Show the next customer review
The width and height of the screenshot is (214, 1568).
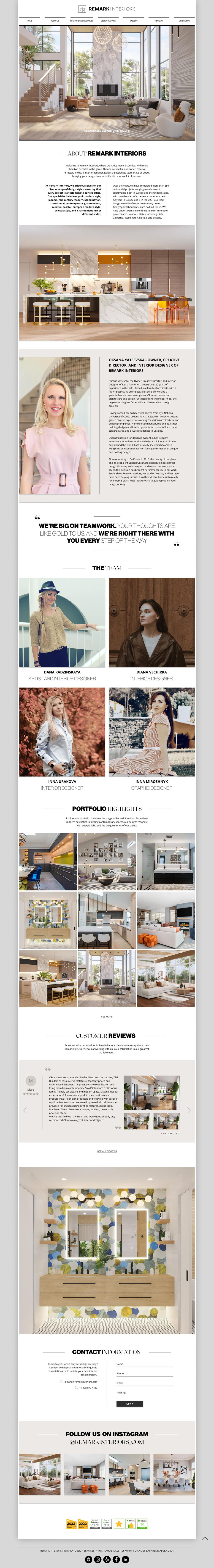[189, 1110]
